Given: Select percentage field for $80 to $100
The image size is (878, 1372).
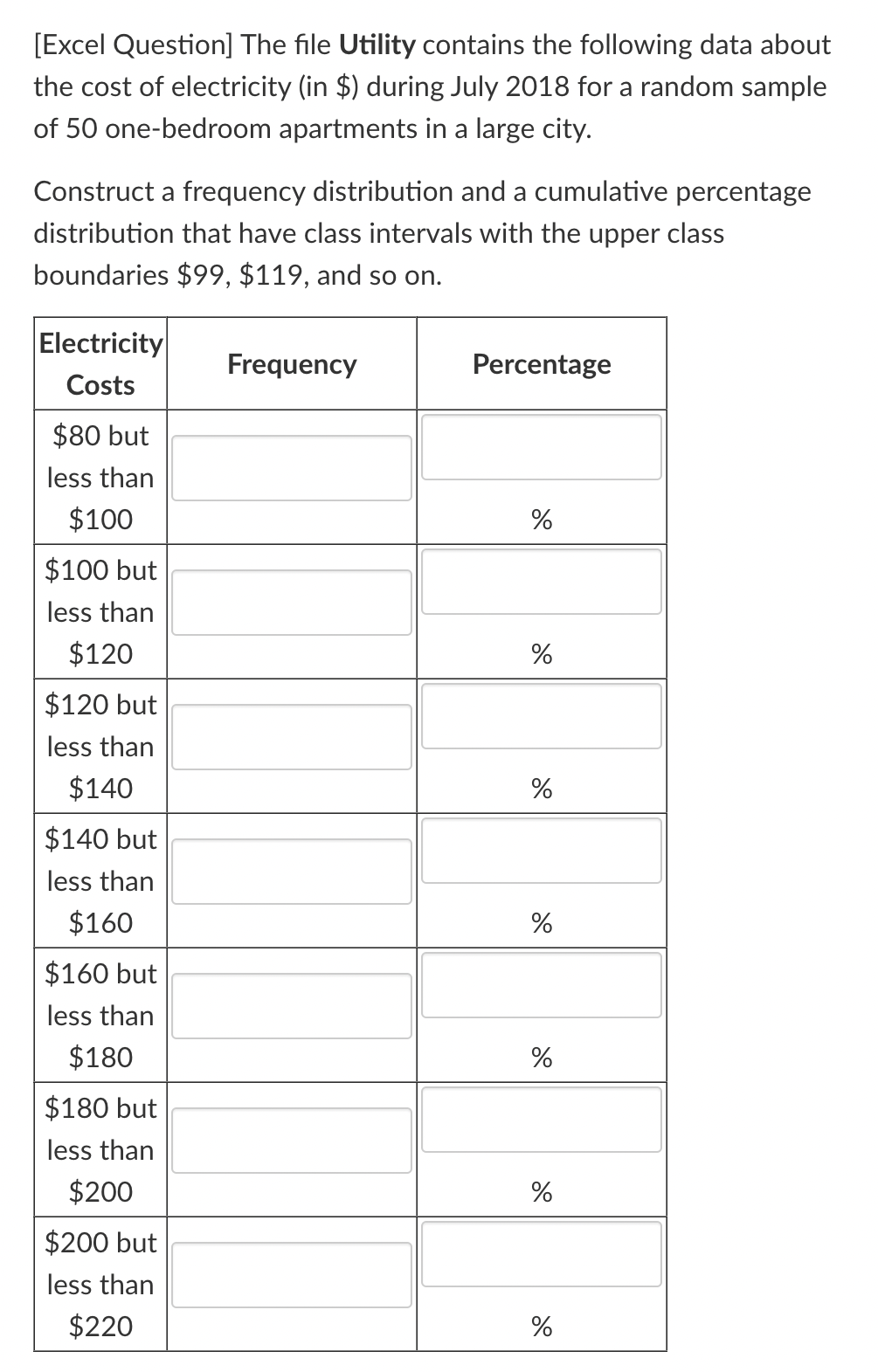Looking at the screenshot, I should click(541, 447).
